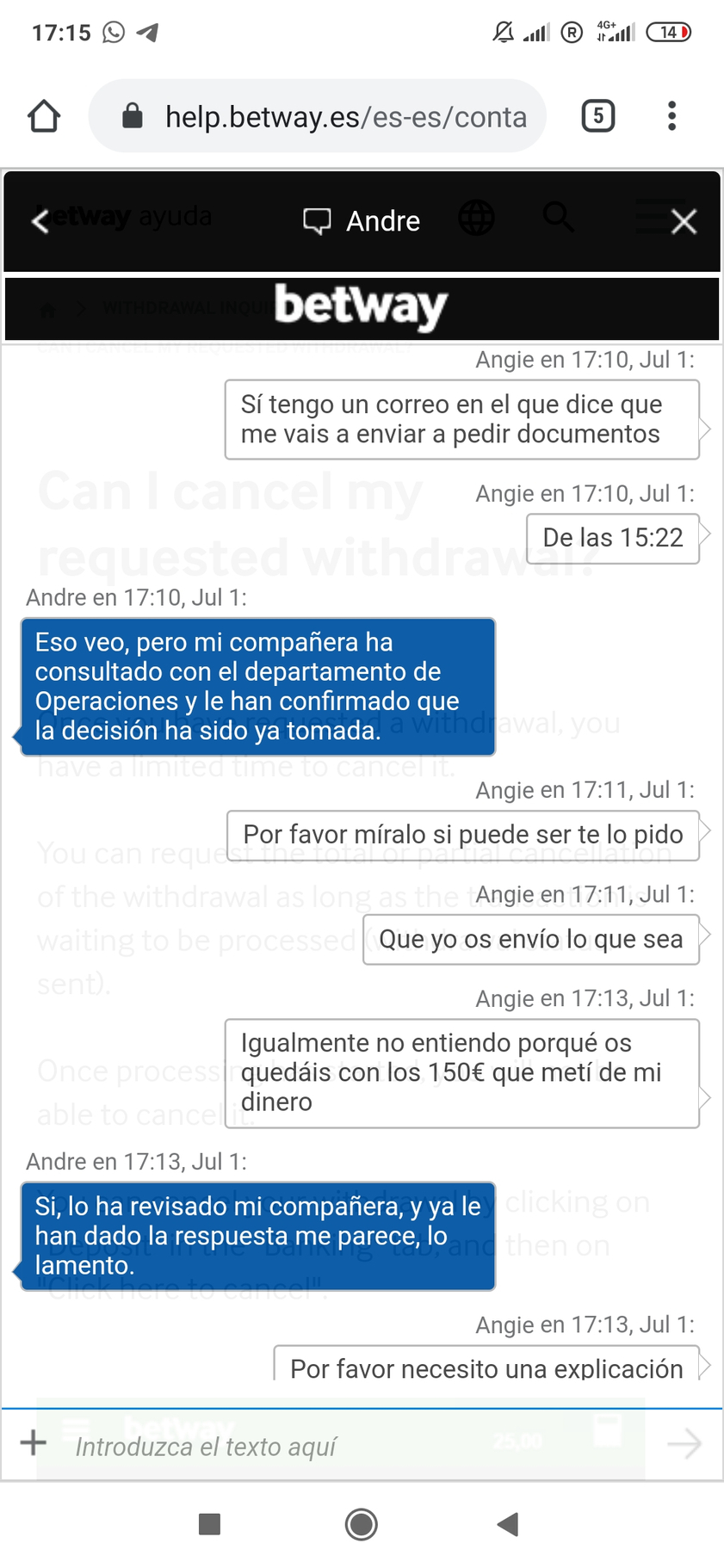This screenshot has height=1568, width=724.
Task: Tap the system home button
Action: (362, 1524)
